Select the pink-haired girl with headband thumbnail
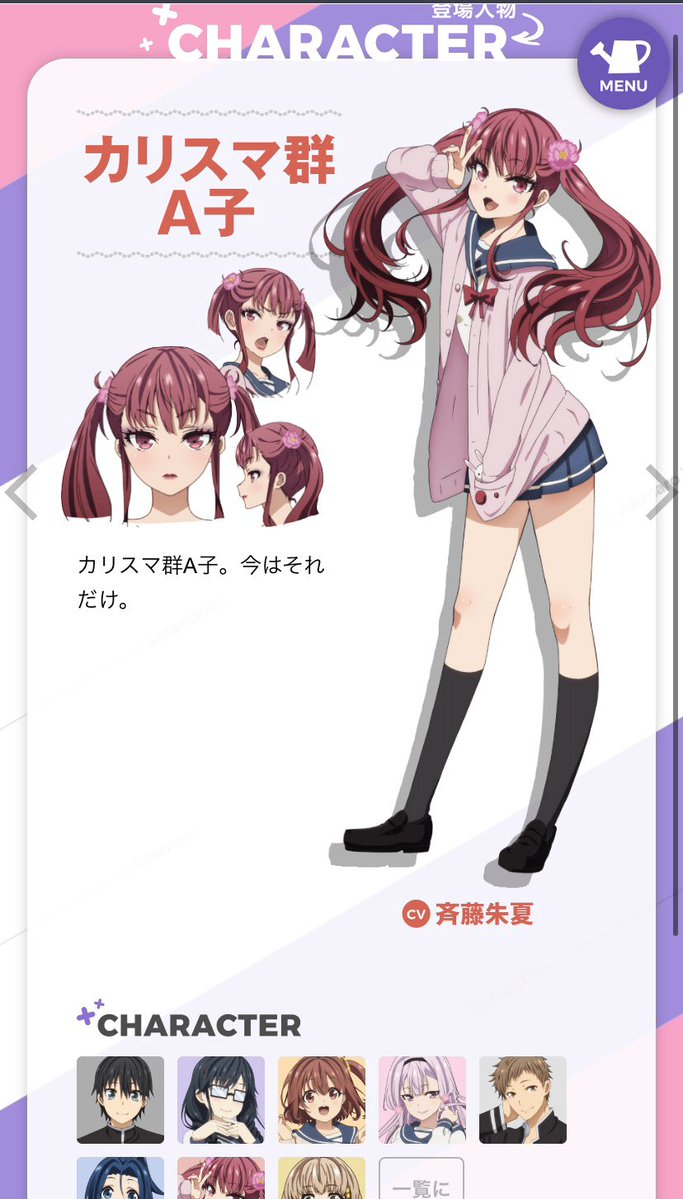The height and width of the screenshot is (1199, 683). click(x=422, y=1099)
